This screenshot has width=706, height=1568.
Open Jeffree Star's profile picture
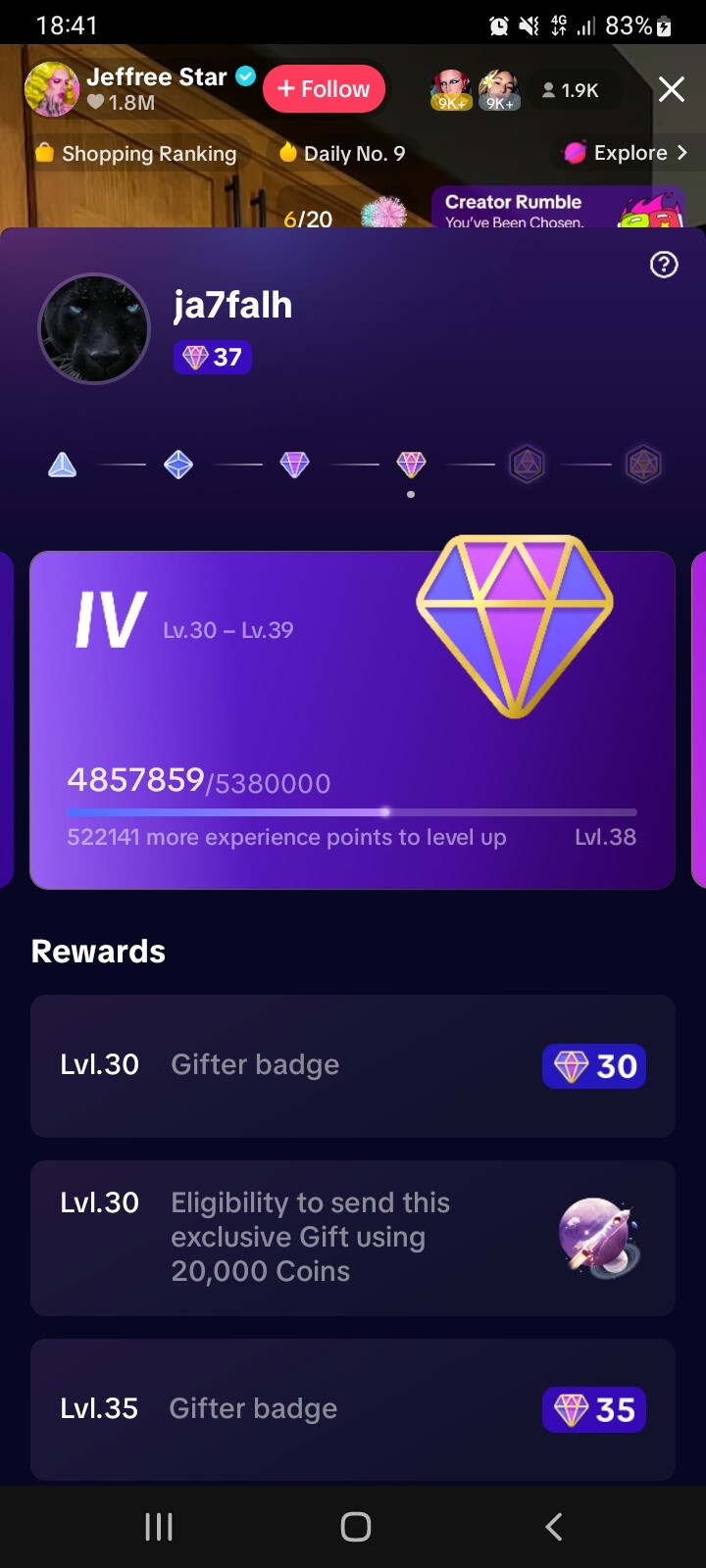pos(51,89)
